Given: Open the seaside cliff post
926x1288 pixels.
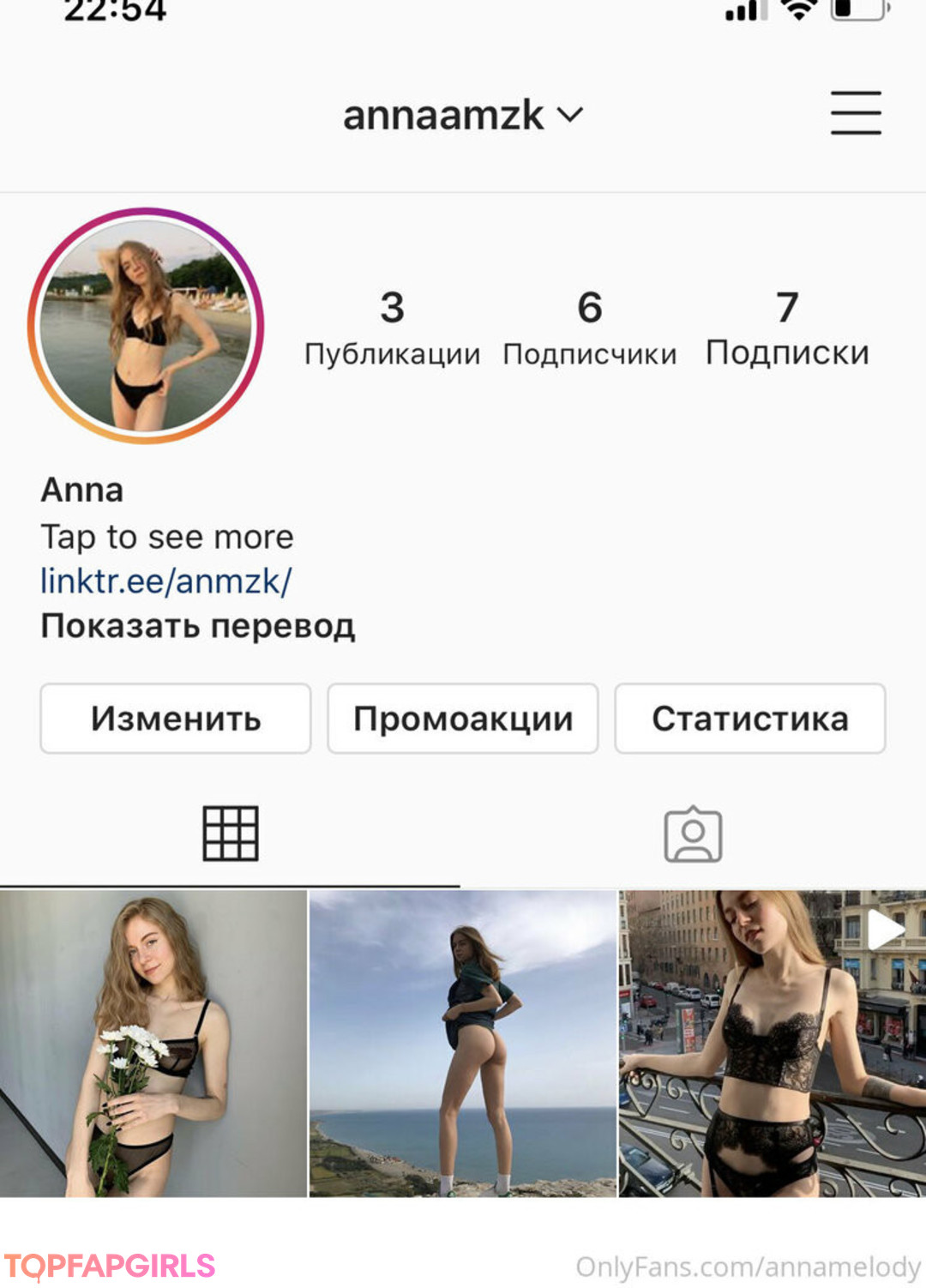Looking at the screenshot, I should pyautogui.click(x=463, y=1044).
